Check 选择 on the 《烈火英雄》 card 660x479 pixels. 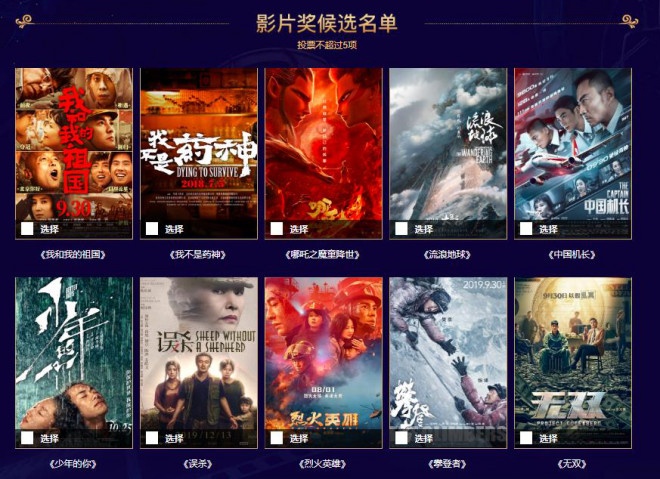(277, 438)
